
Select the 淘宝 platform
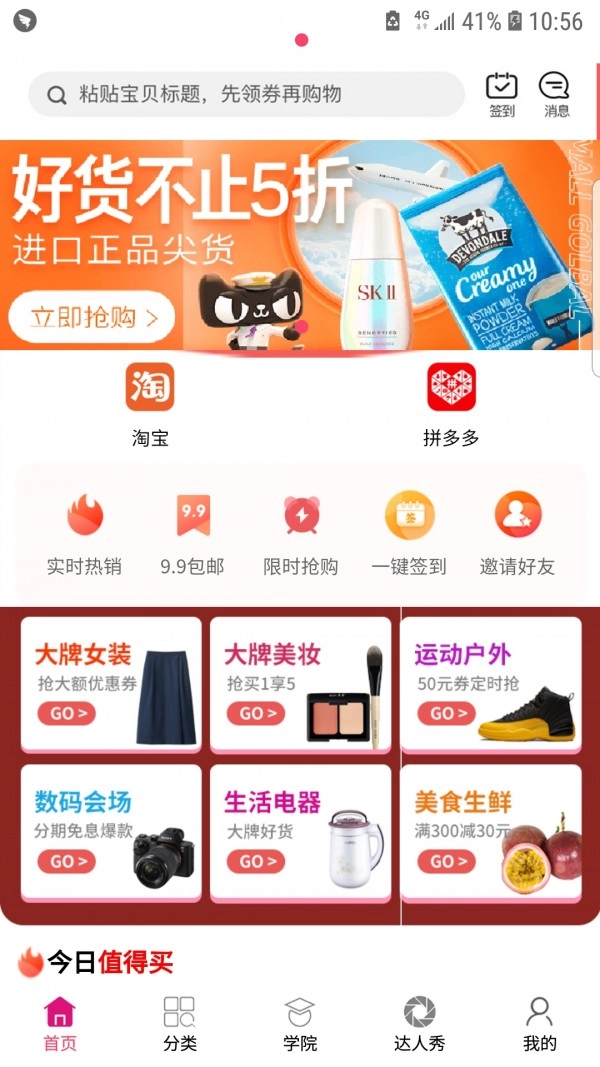pos(150,404)
